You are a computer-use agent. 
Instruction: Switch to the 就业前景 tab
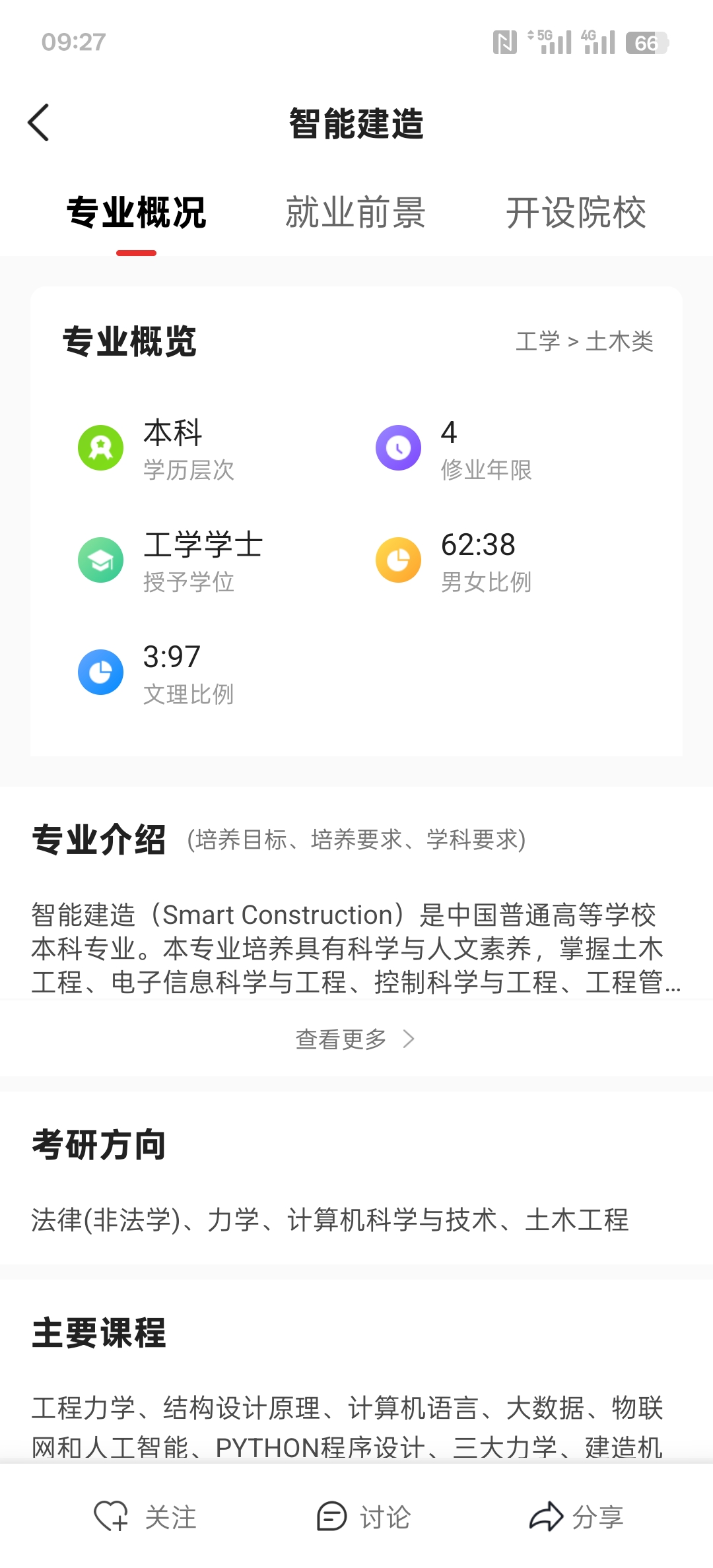pyautogui.click(x=355, y=212)
